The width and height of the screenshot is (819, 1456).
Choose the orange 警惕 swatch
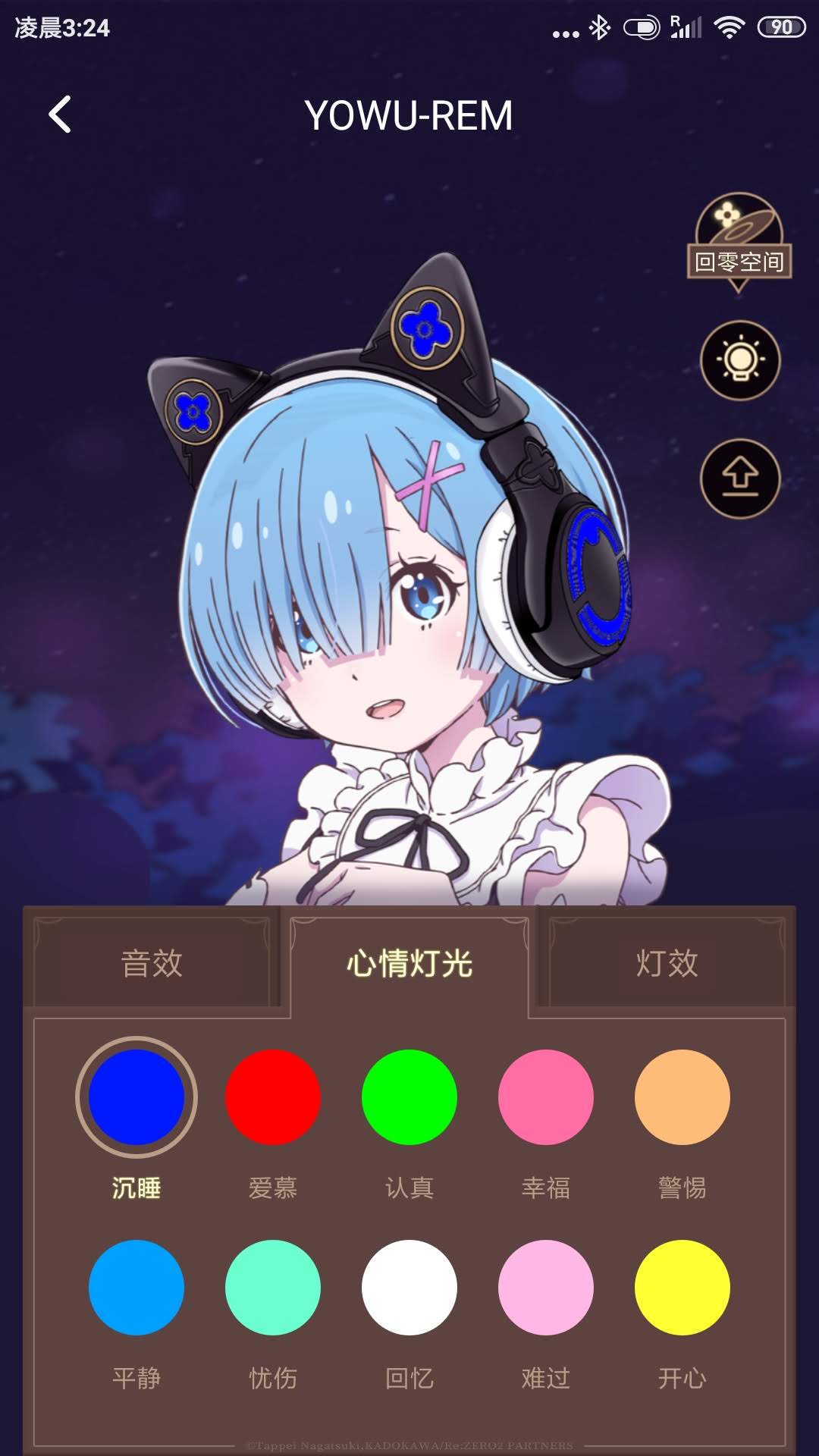682,1097
